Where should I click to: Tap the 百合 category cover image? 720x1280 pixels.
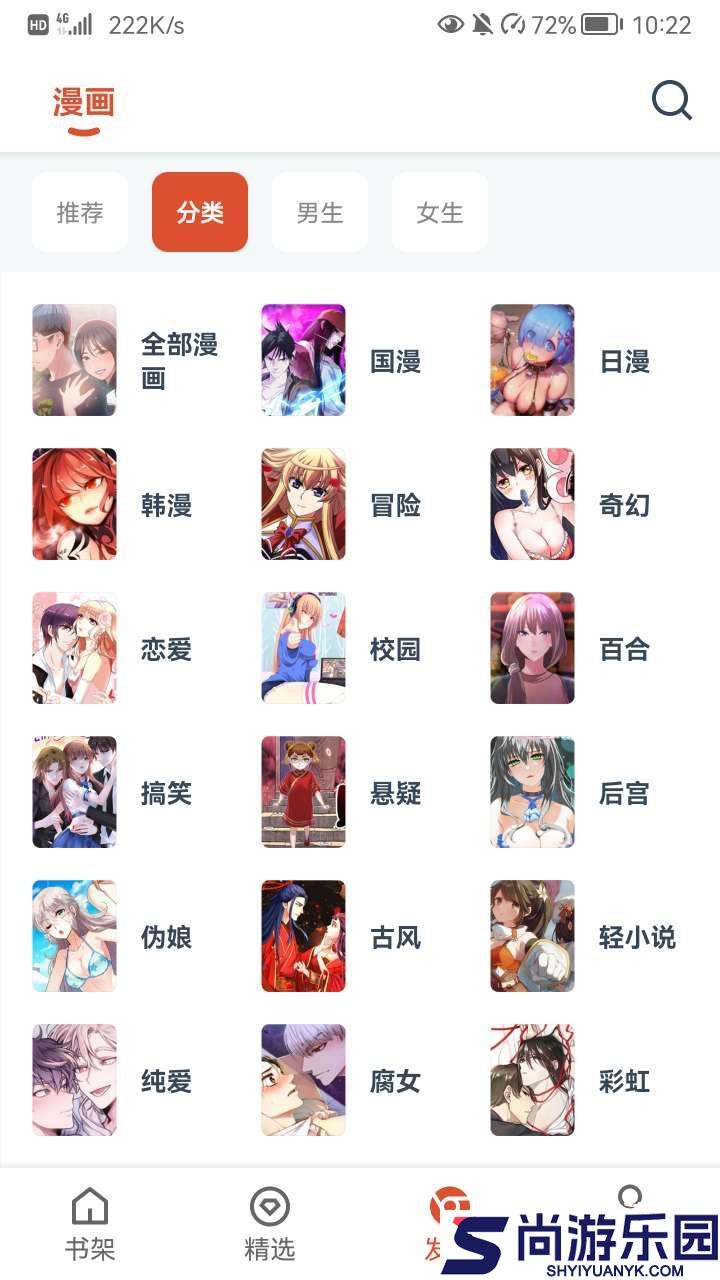532,648
